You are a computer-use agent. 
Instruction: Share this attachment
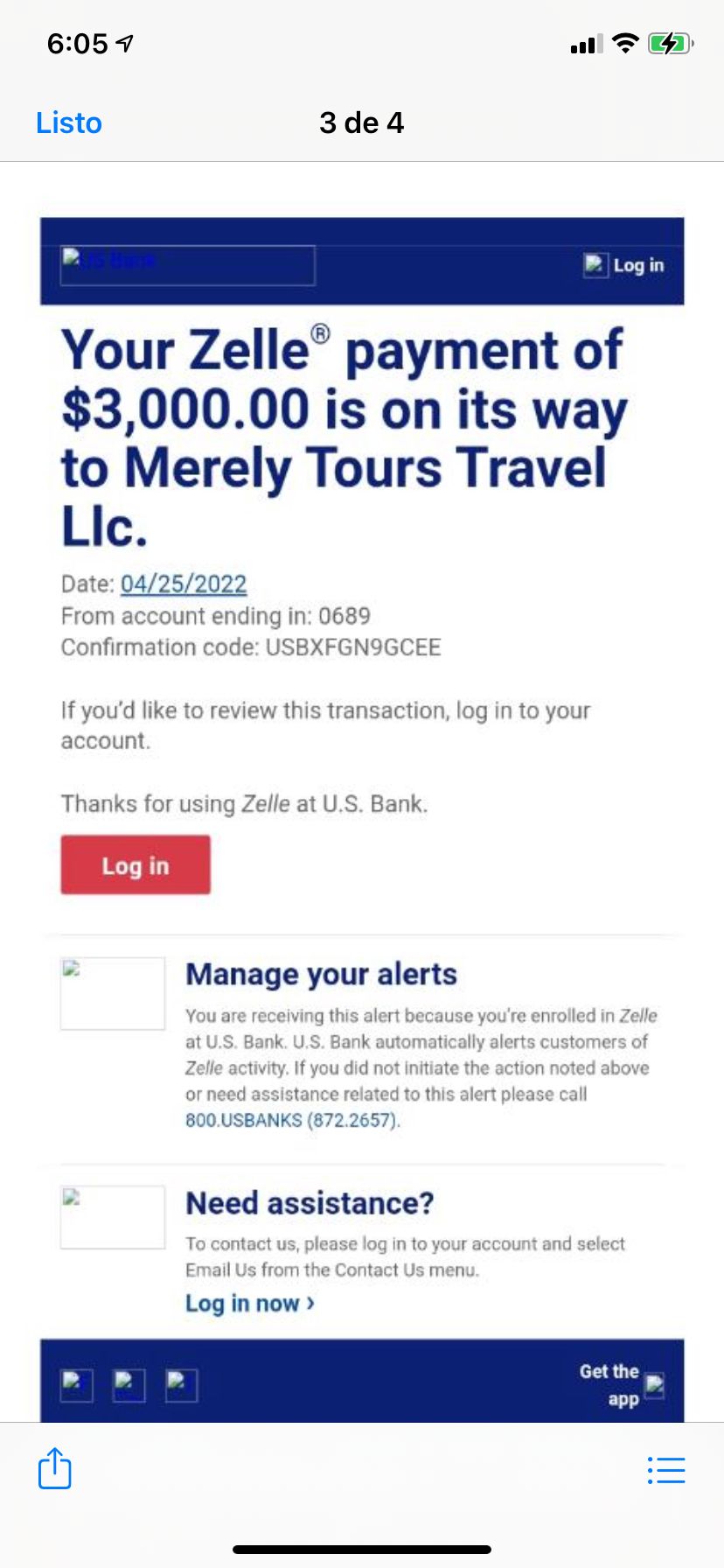54,1467
